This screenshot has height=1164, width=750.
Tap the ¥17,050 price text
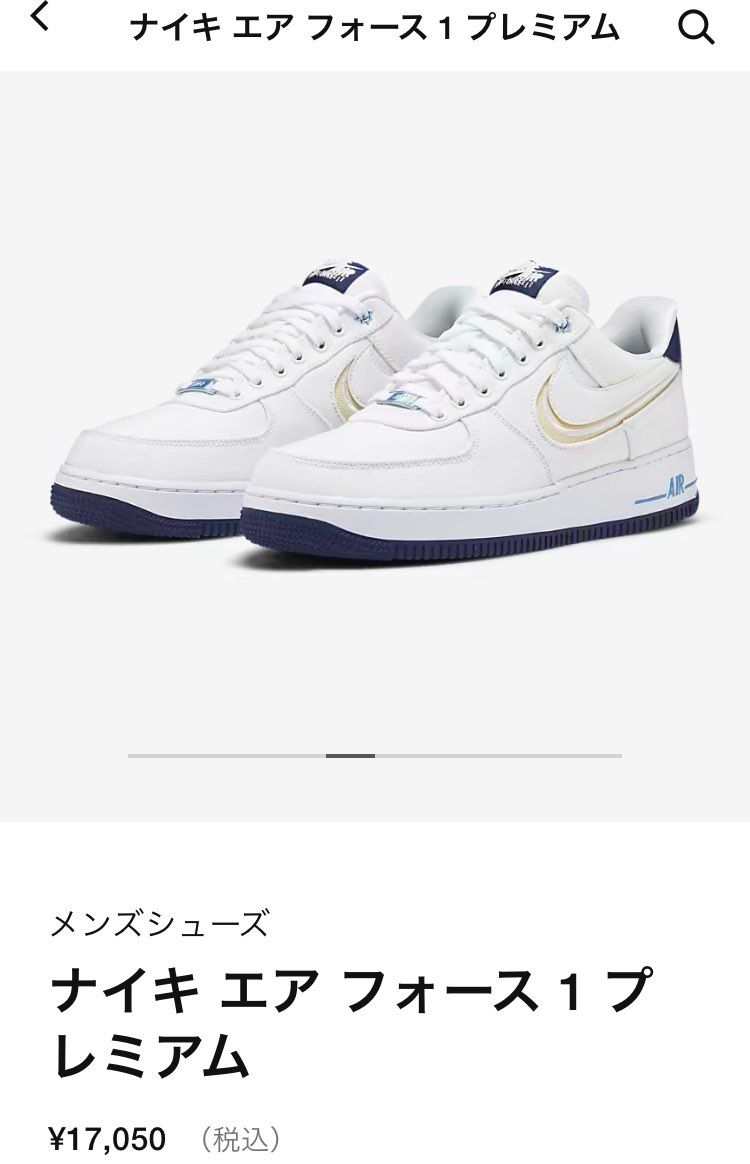[x=107, y=1139]
